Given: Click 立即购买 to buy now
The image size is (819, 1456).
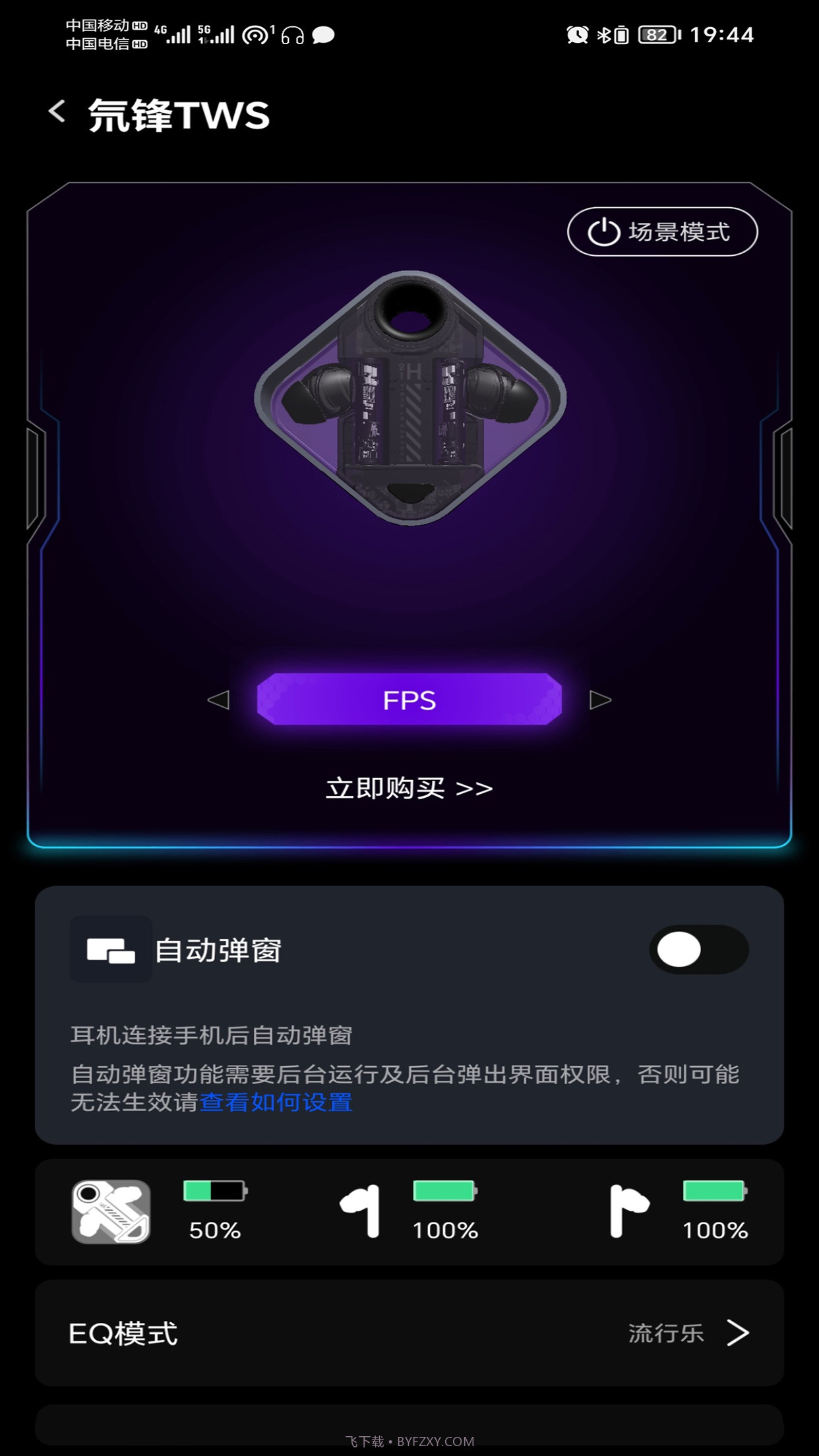Looking at the screenshot, I should click(409, 789).
